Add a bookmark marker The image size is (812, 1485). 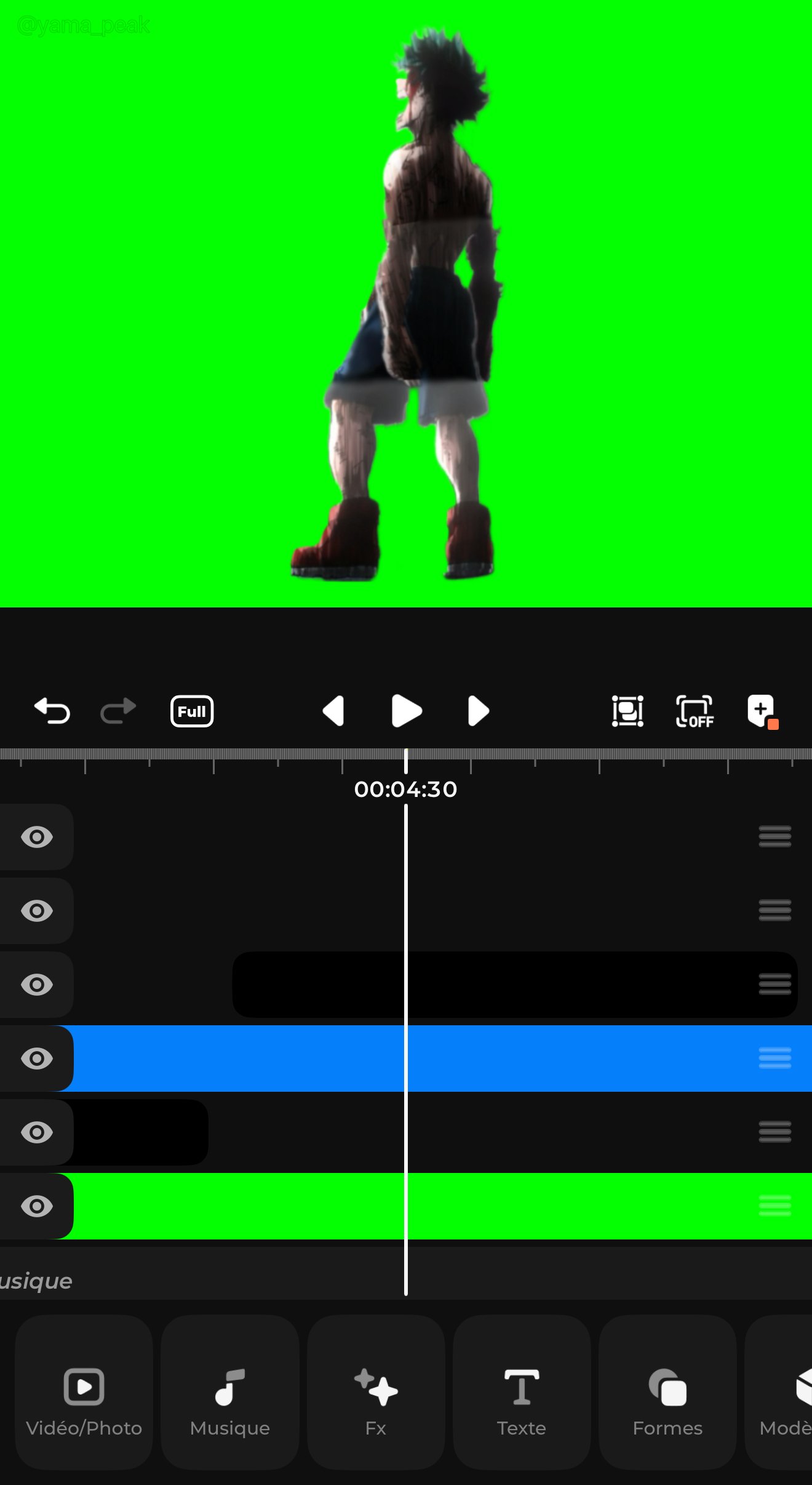762,711
